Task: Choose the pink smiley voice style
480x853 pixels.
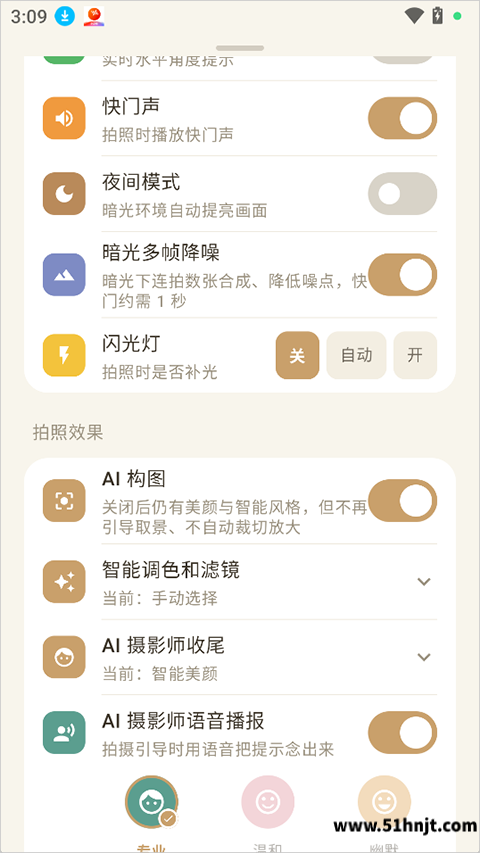Action: (x=268, y=802)
